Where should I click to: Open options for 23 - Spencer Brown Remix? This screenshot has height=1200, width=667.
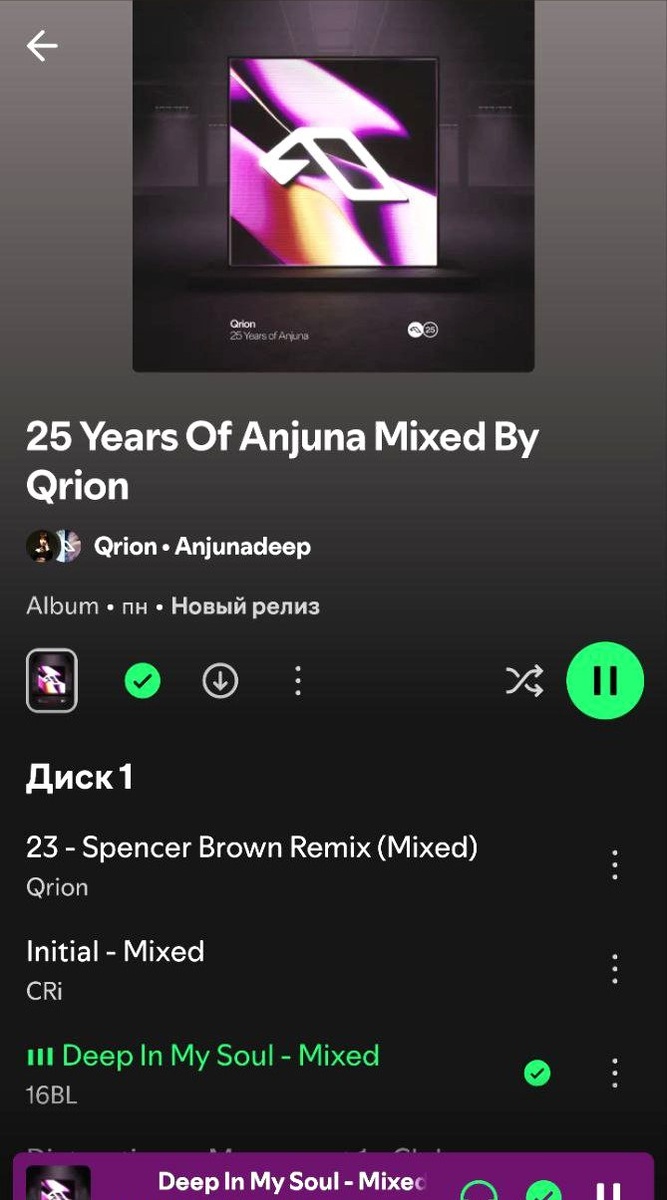pyautogui.click(x=614, y=865)
